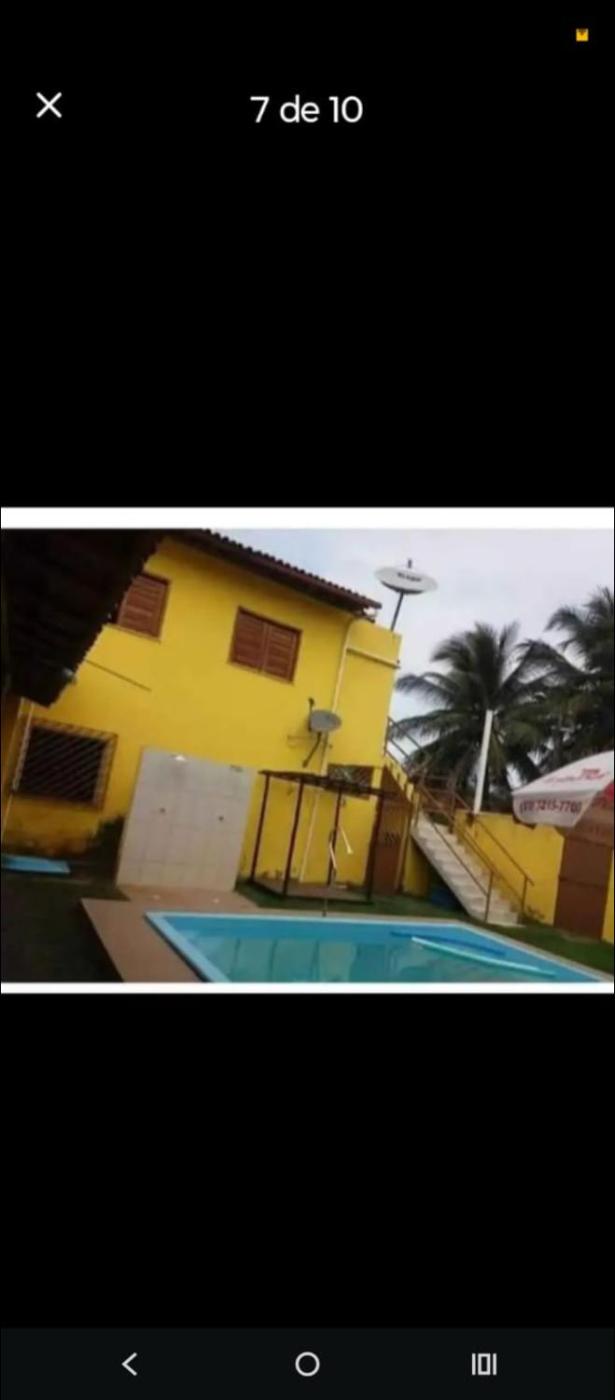Open the recent apps overview
This screenshot has width=615, height=1400.
coord(484,1364)
